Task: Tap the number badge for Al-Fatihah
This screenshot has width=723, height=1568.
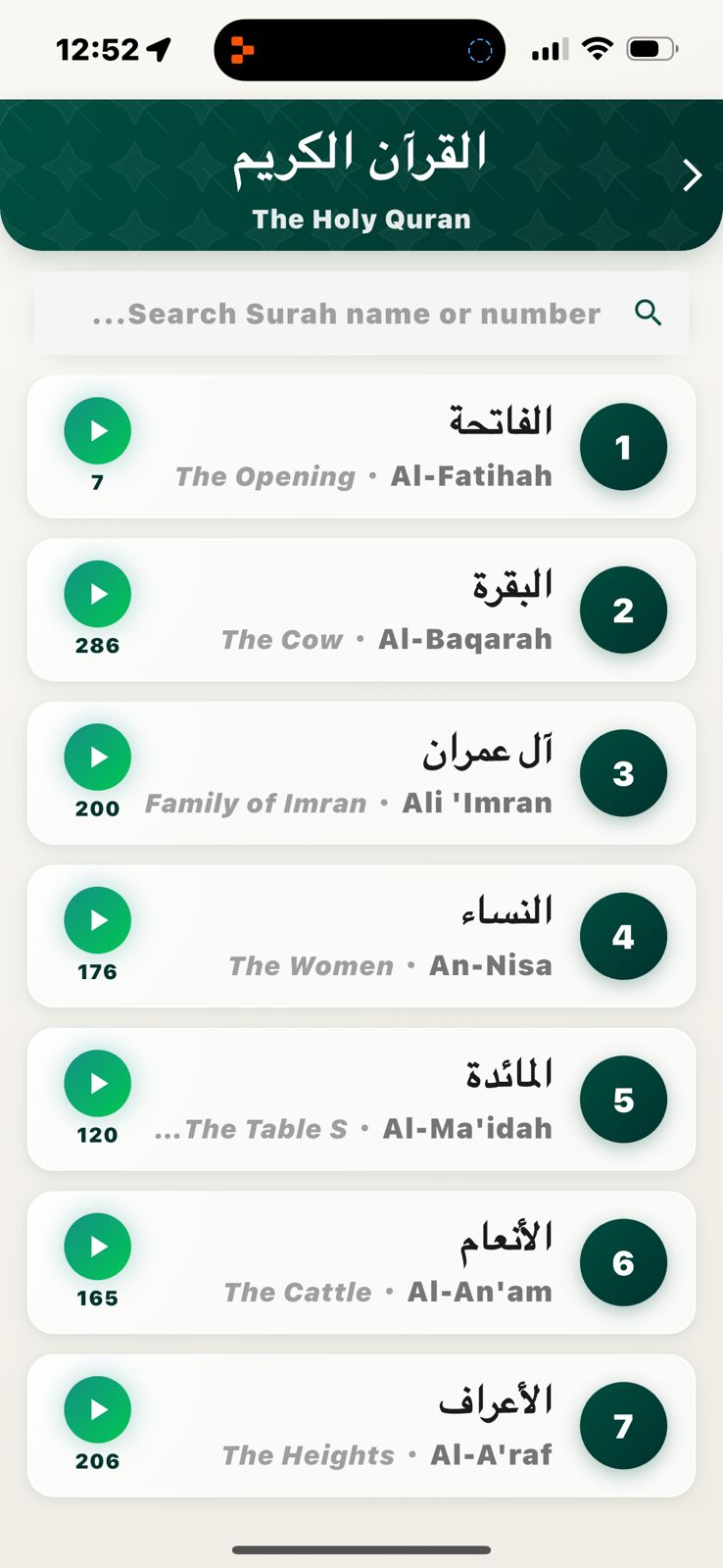Action: pos(623,446)
